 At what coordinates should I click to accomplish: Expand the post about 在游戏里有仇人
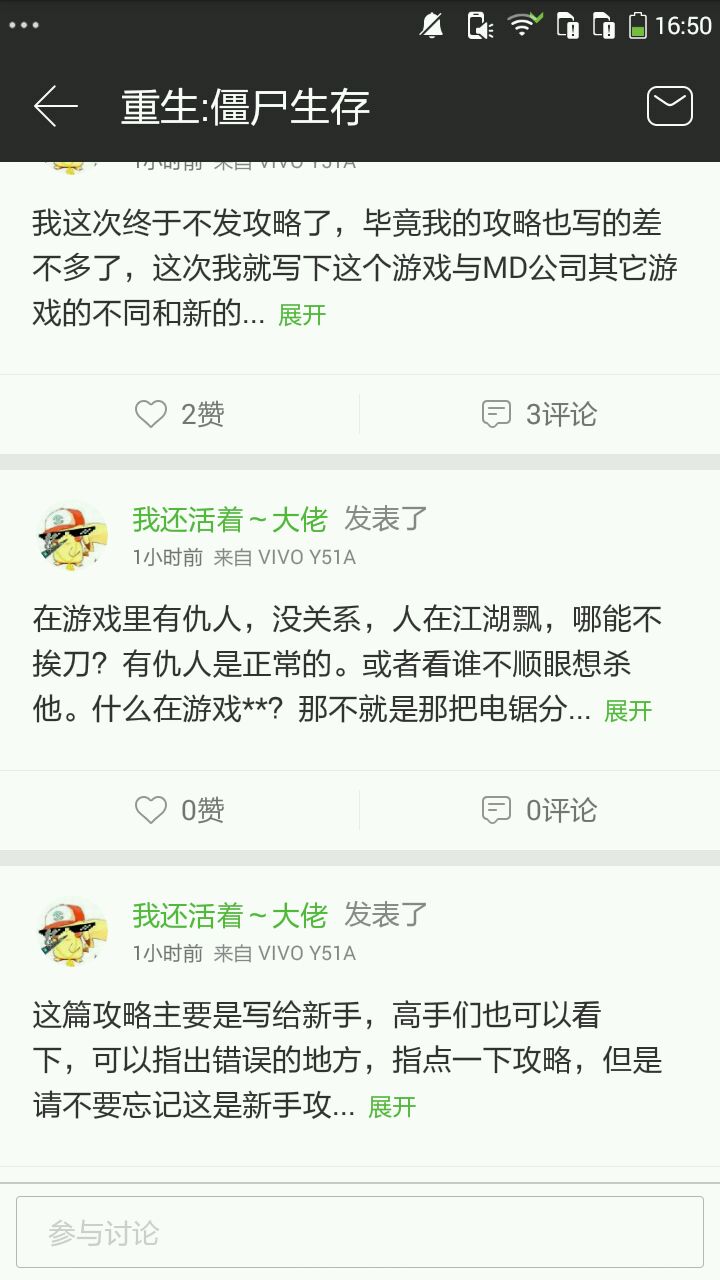coord(628,711)
